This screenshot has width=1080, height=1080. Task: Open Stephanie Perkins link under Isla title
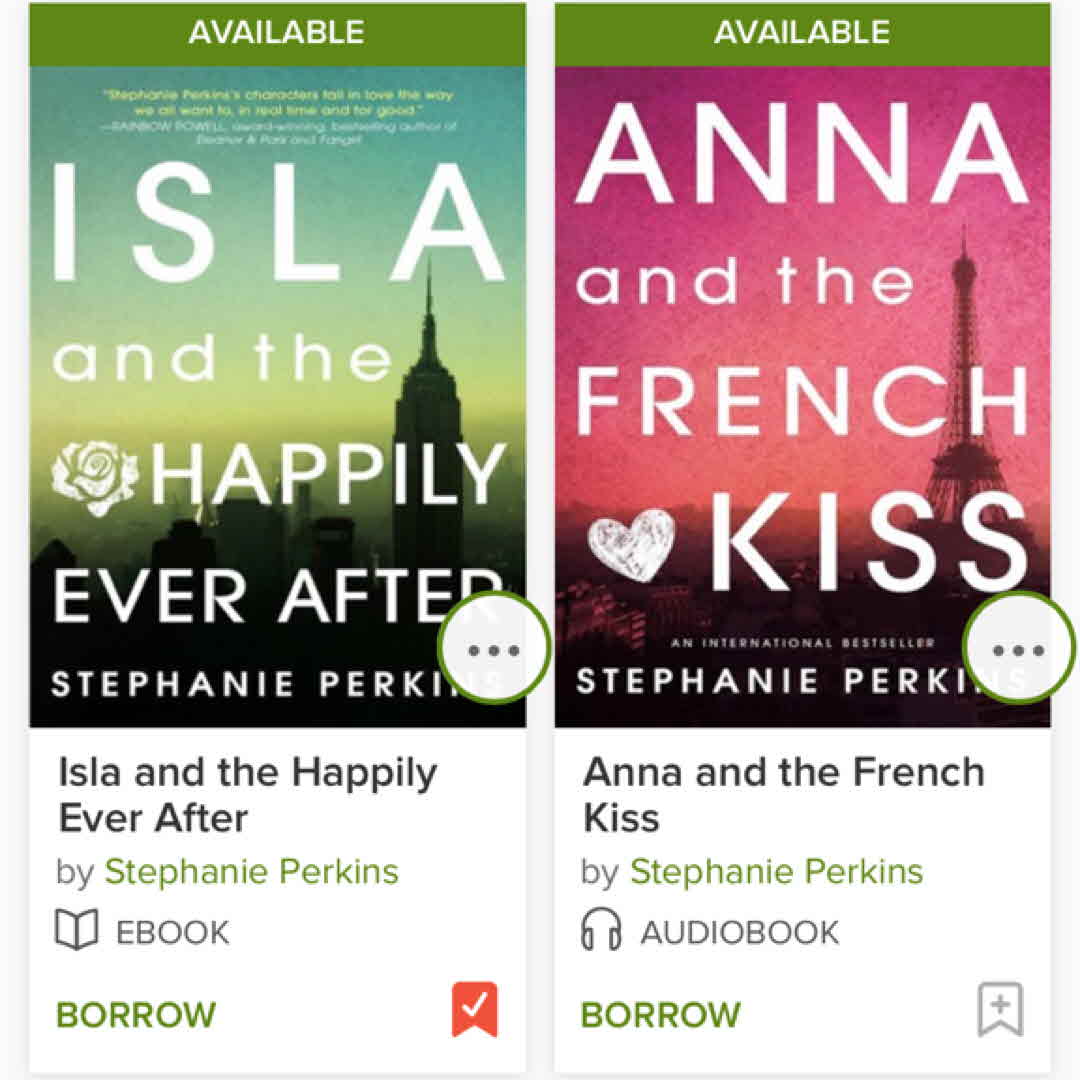(x=251, y=871)
